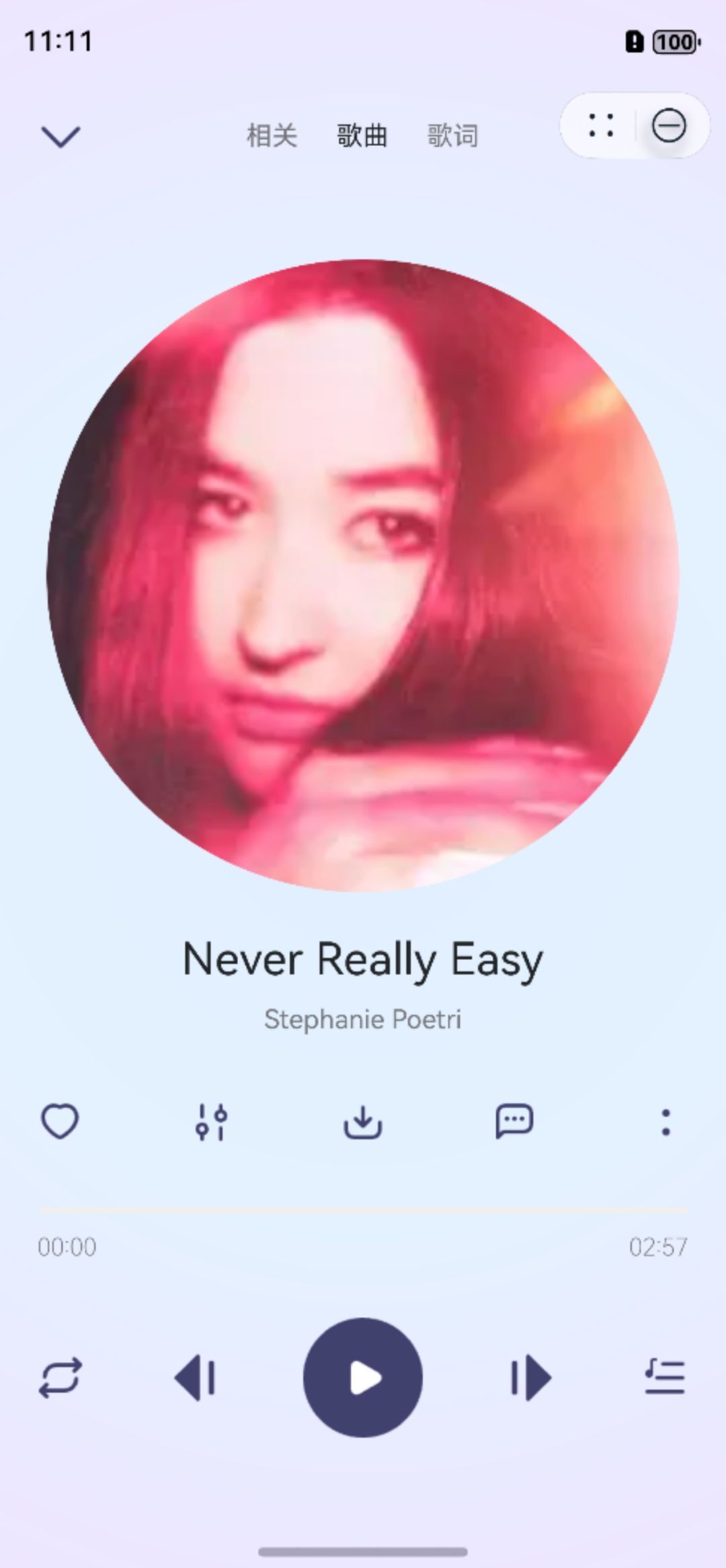Screen dimensions: 726x1568
Task: Open the comments for this song
Action: tap(514, 1121)
